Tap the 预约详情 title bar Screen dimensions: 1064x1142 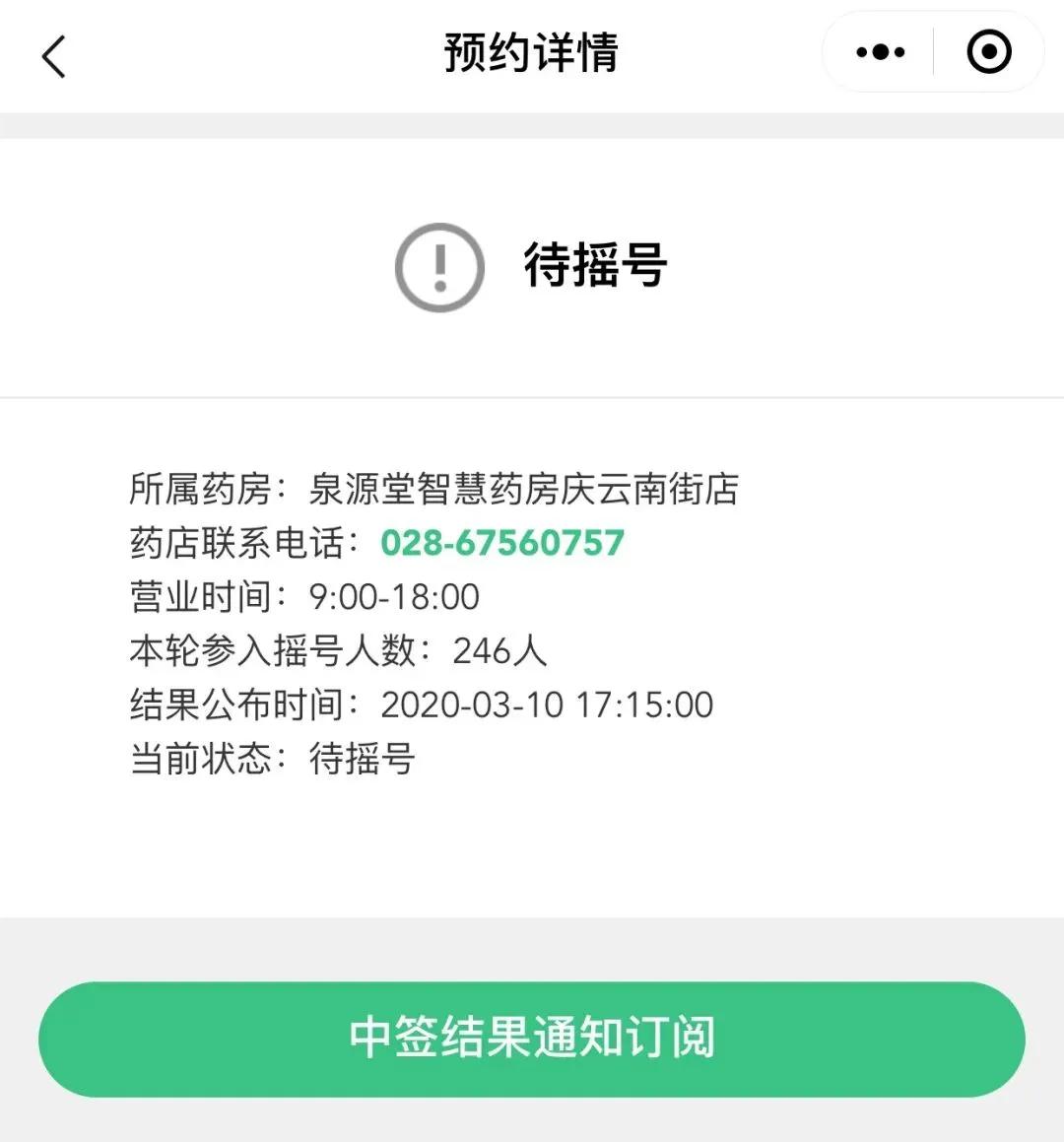[532, 54]
